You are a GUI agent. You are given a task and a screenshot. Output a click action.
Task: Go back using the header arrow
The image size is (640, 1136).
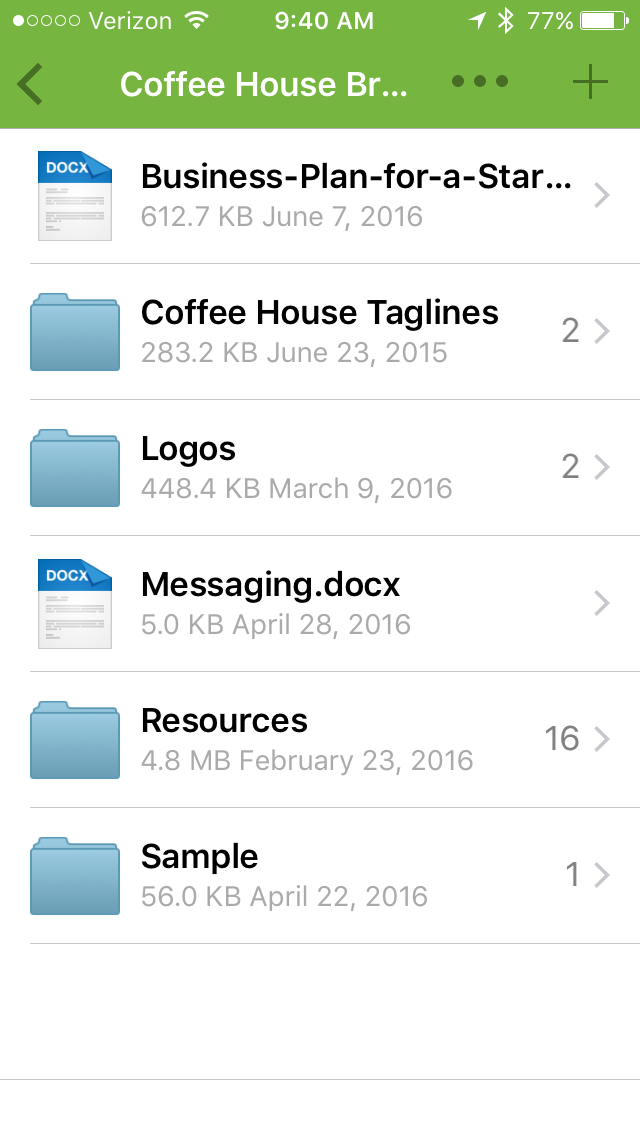click(30, 84)
